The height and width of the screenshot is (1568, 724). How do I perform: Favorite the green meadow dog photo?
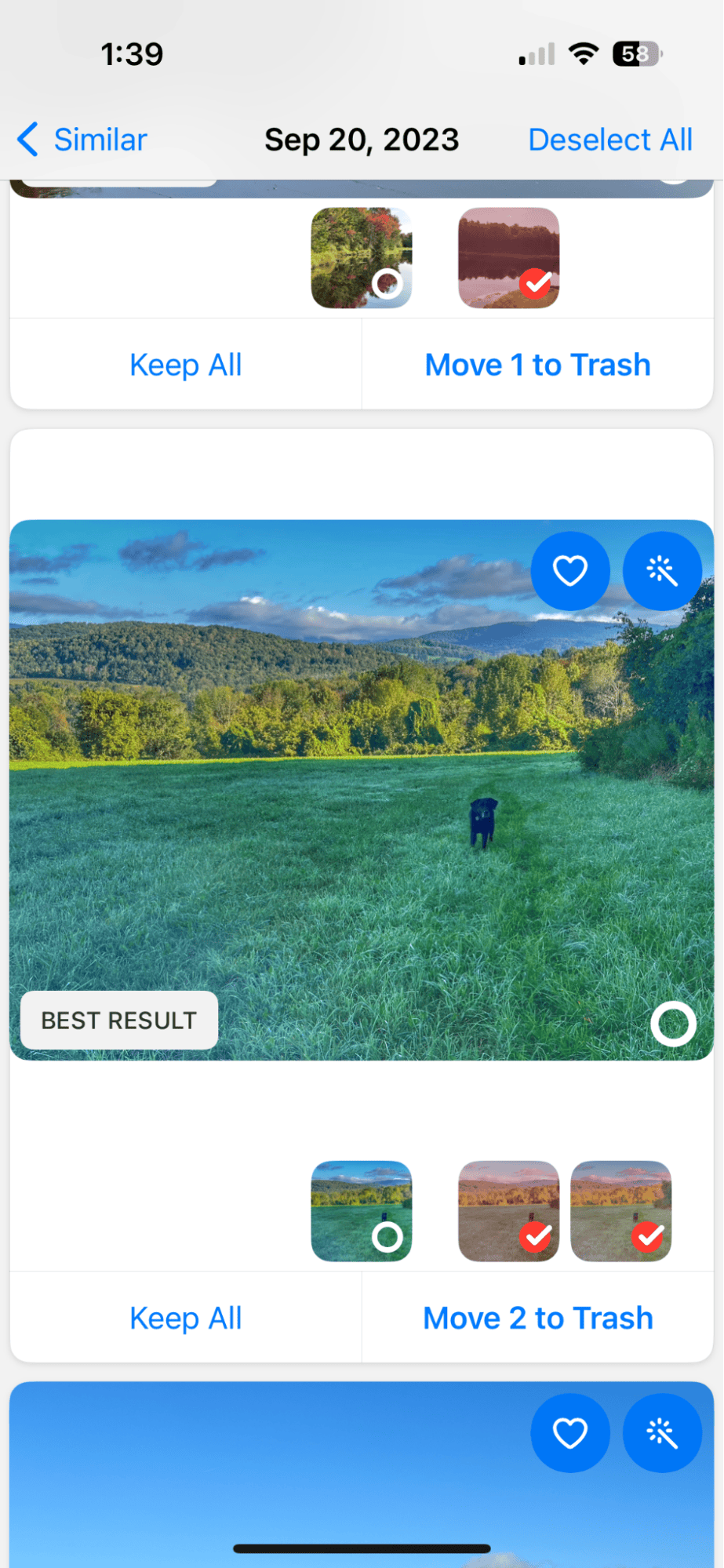point(570,570)
